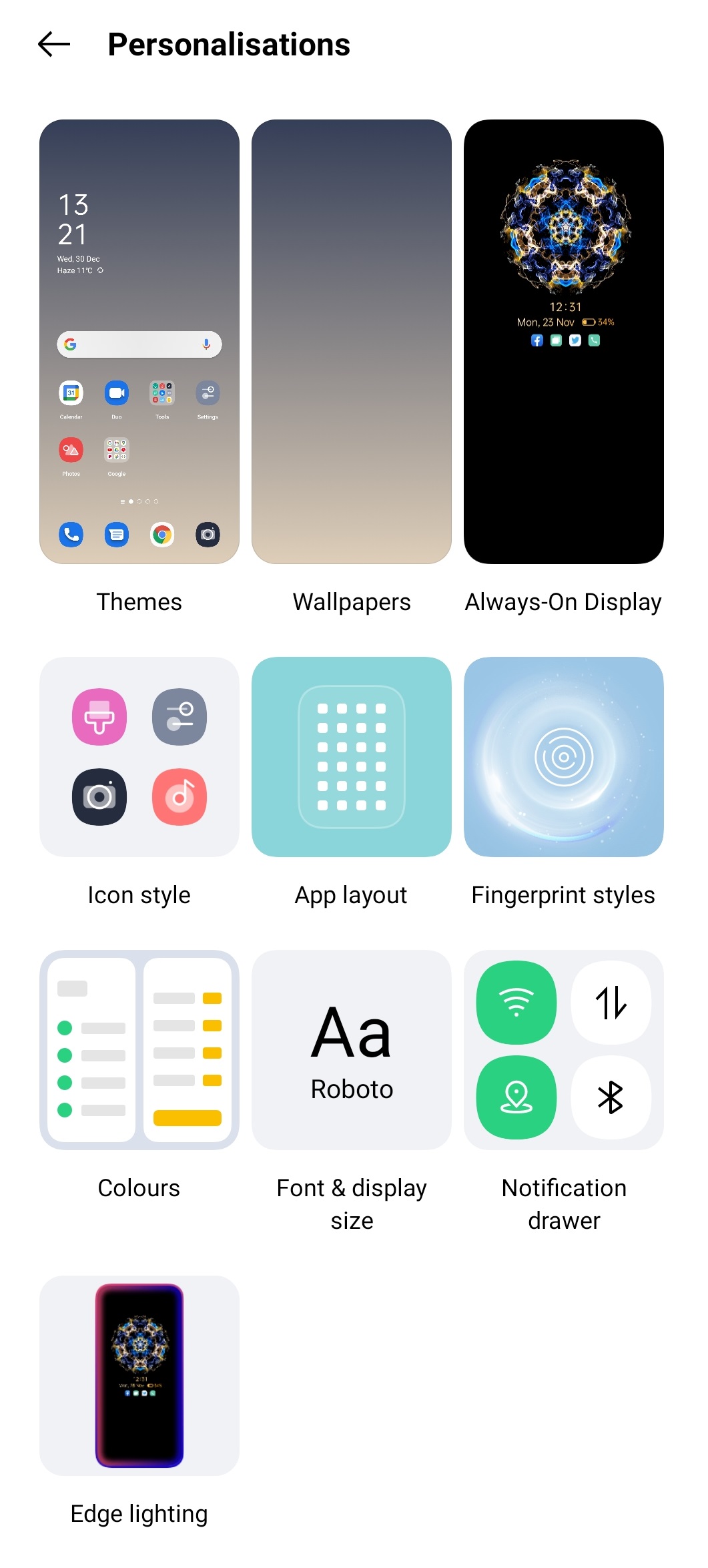Choose Fingerprint styles
This screenshot has height=1568, width=708.
[x=563, y=757]
